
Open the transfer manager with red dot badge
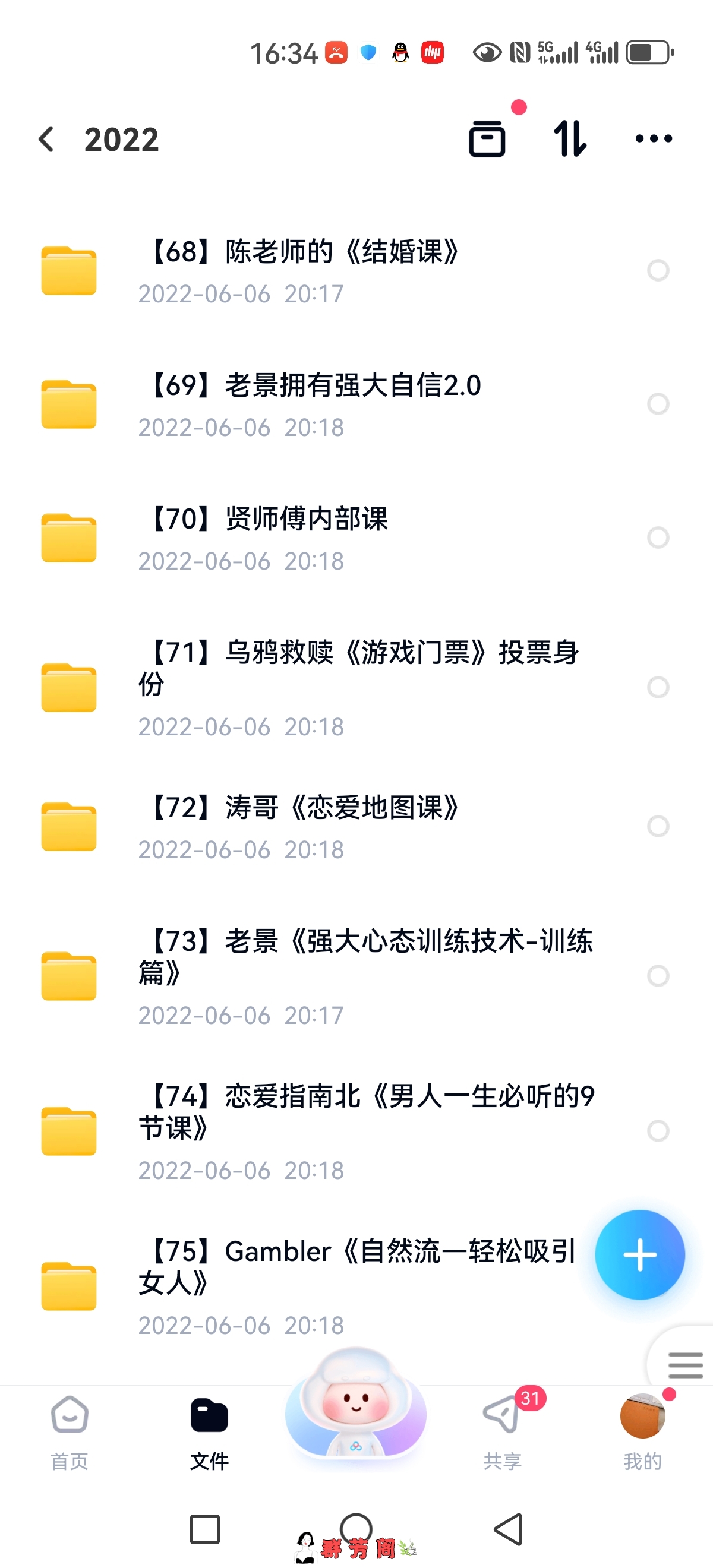click(x=488, y=139)
